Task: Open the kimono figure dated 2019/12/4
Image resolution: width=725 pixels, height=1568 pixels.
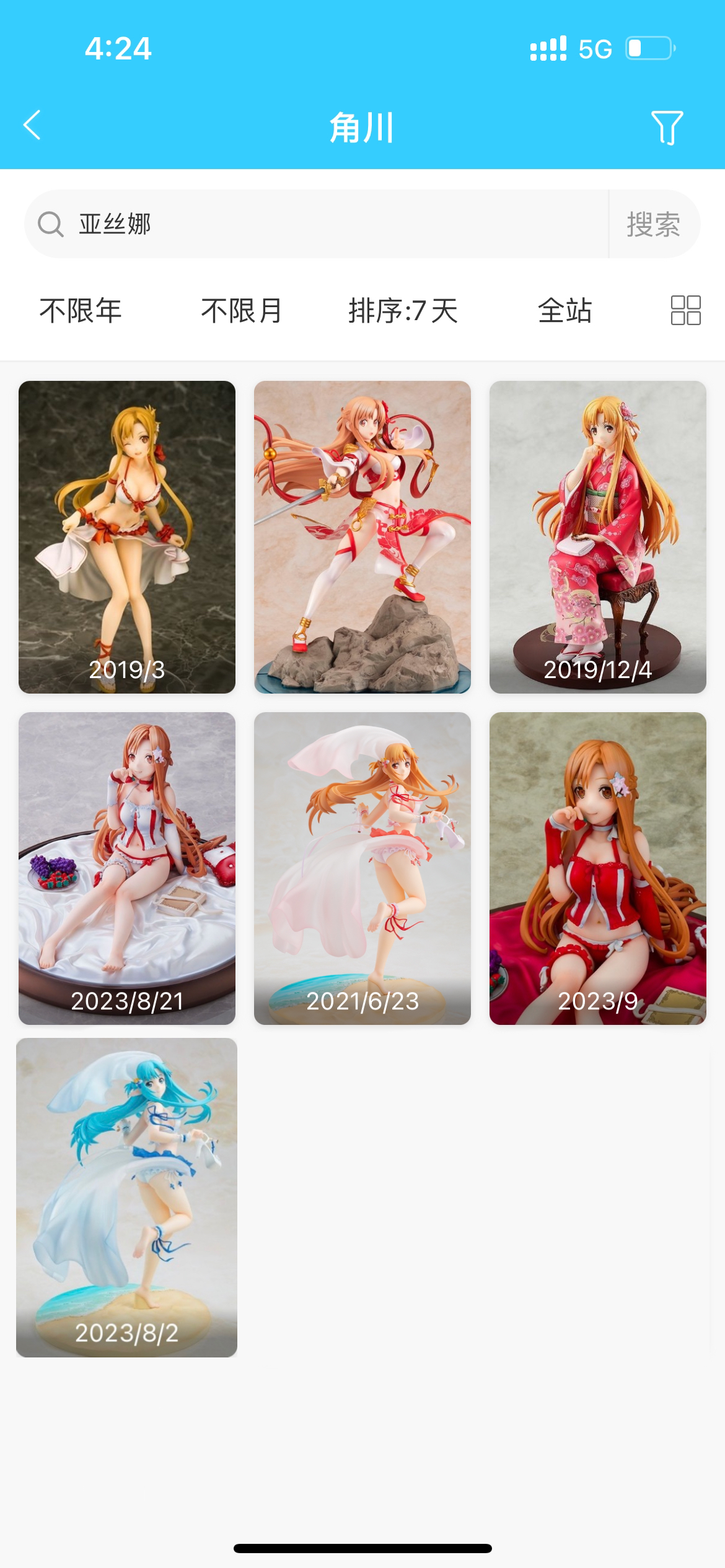Action: 598,537
